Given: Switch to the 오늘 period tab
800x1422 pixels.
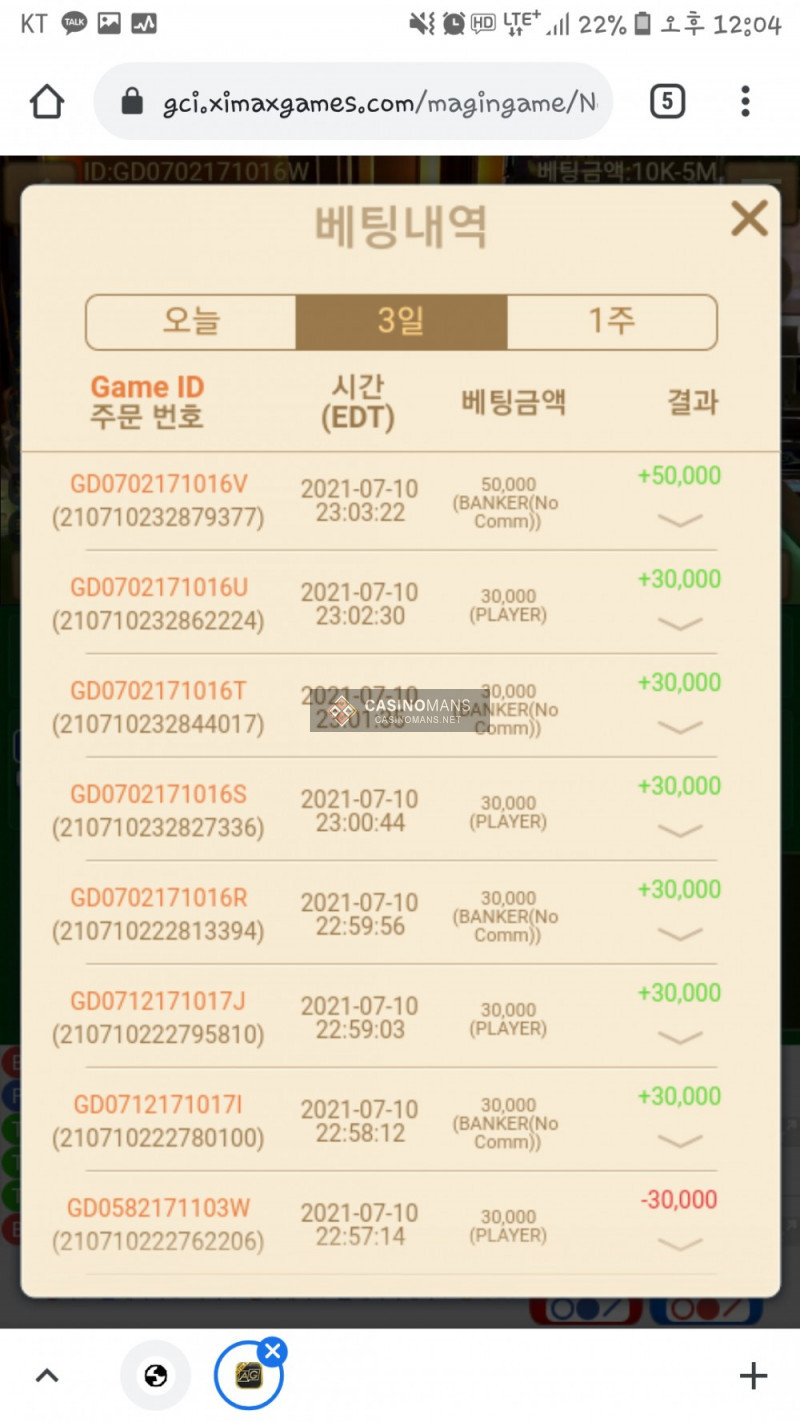Looking at the screenshot, I should point(190,322).
